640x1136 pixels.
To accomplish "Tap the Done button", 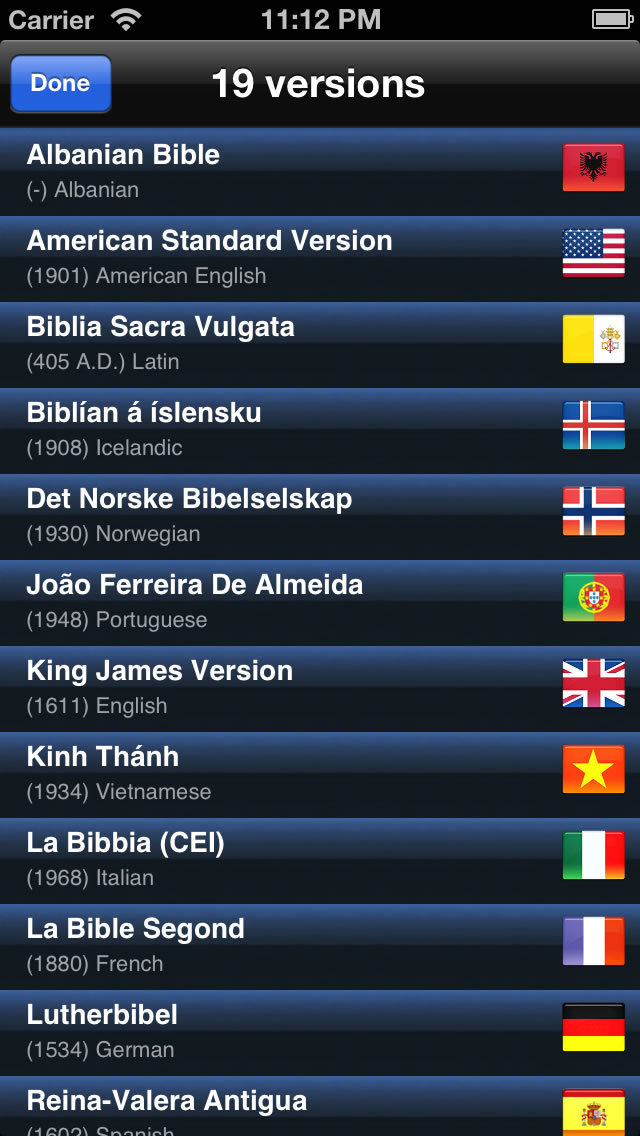I will click(x=60, y=83).
